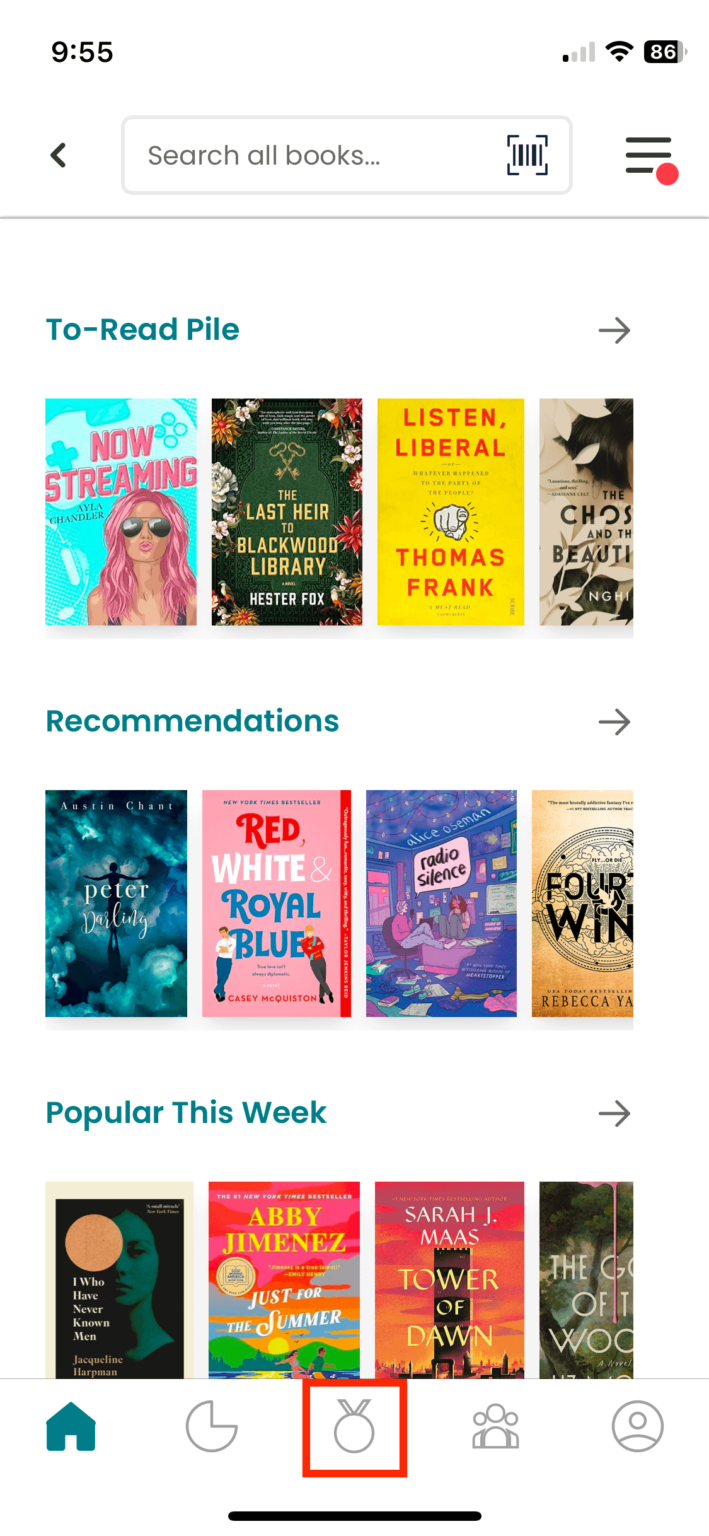Select Listen, Liberal by Thomas Frank
The width and height of the screenshot is (709, 1536).
tap(450, 512)
